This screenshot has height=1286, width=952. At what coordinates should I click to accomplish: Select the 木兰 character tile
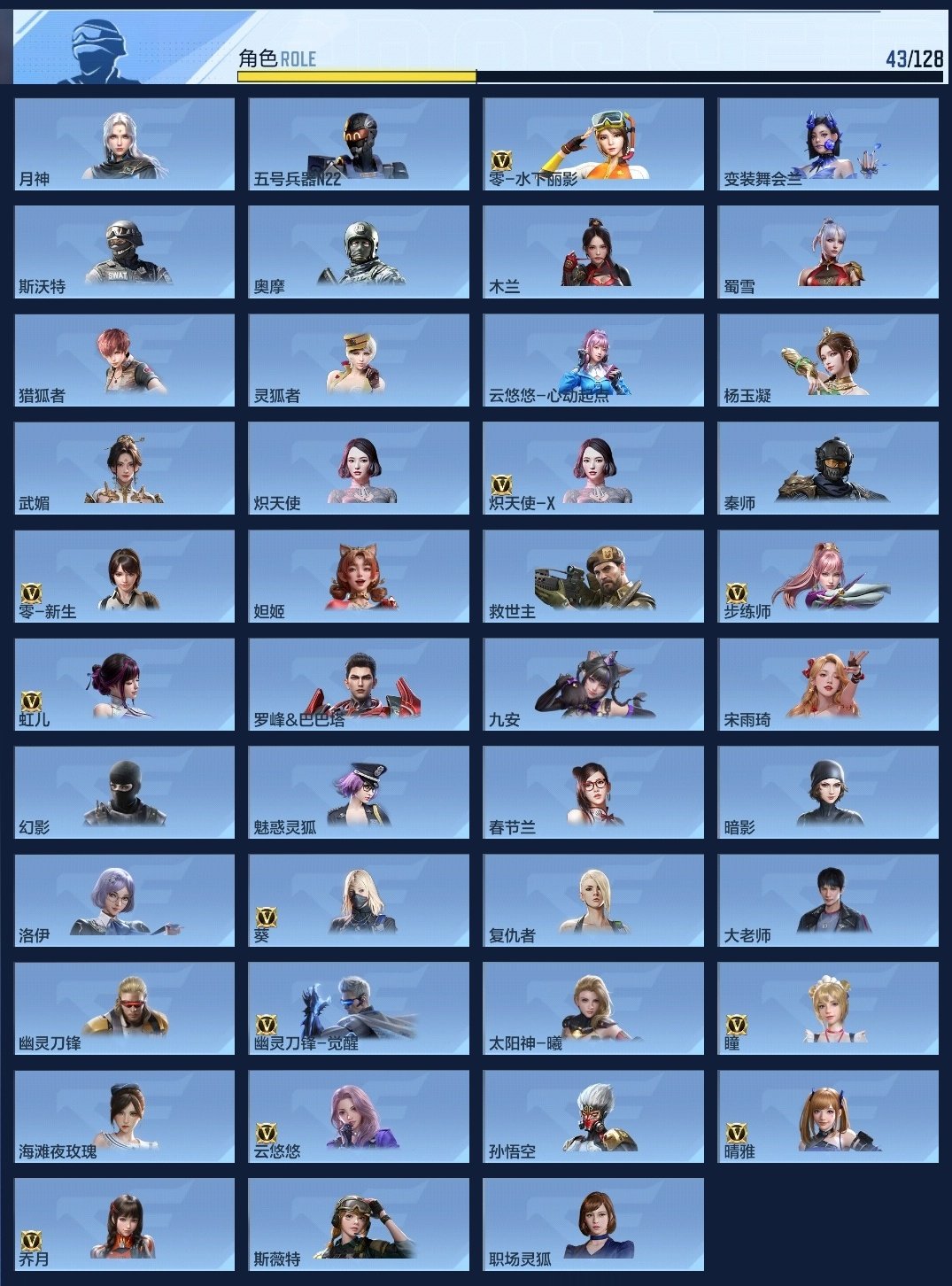pyautogui.click(x=593, y=252)
